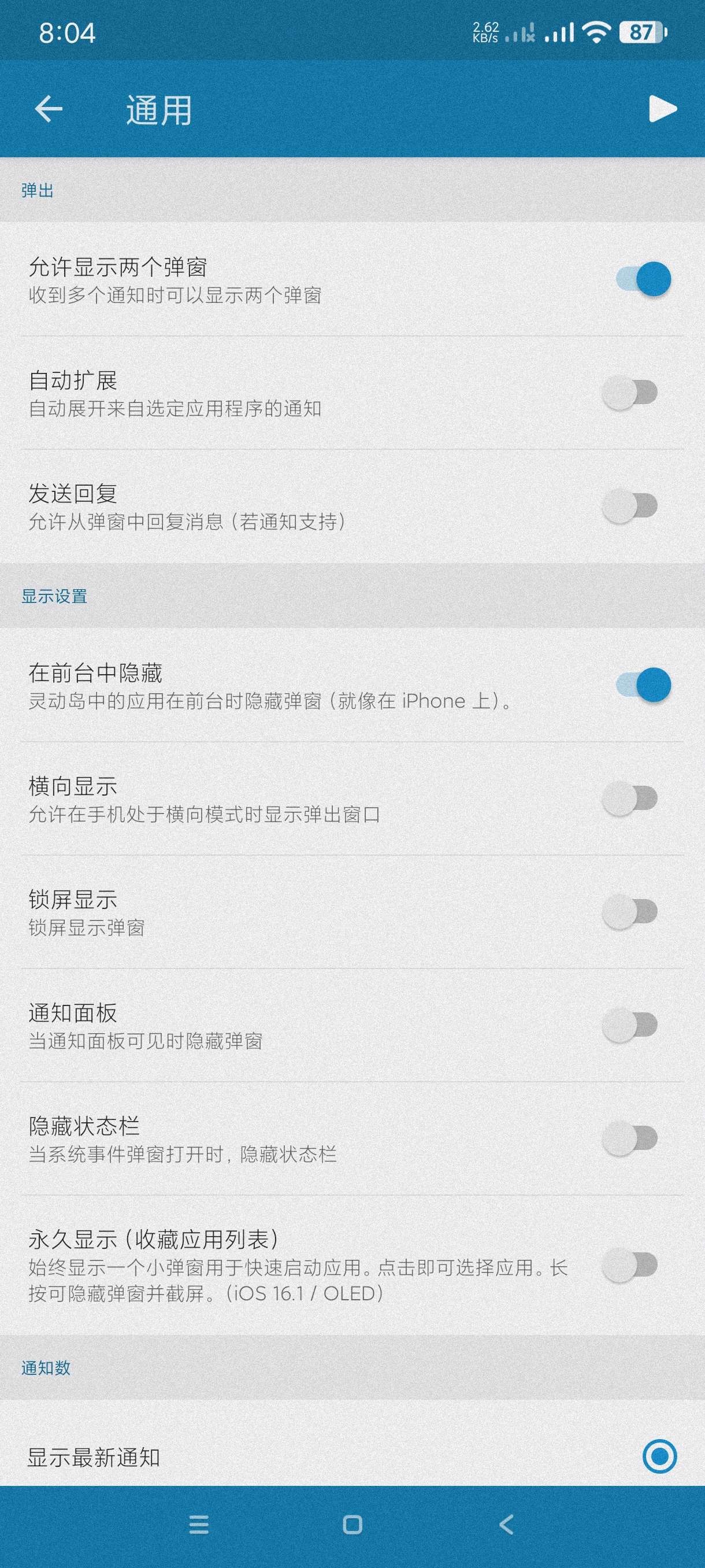The height and width of the screenshot is (1568, 705).
Task: Turn on 永久显示 (收藏应用列表)
Action: coord(630,1265)
